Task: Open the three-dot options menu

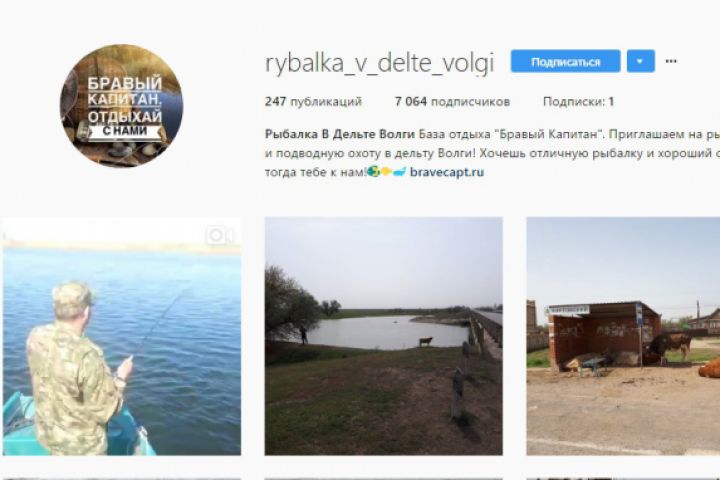Action: [x=671, y=62]
